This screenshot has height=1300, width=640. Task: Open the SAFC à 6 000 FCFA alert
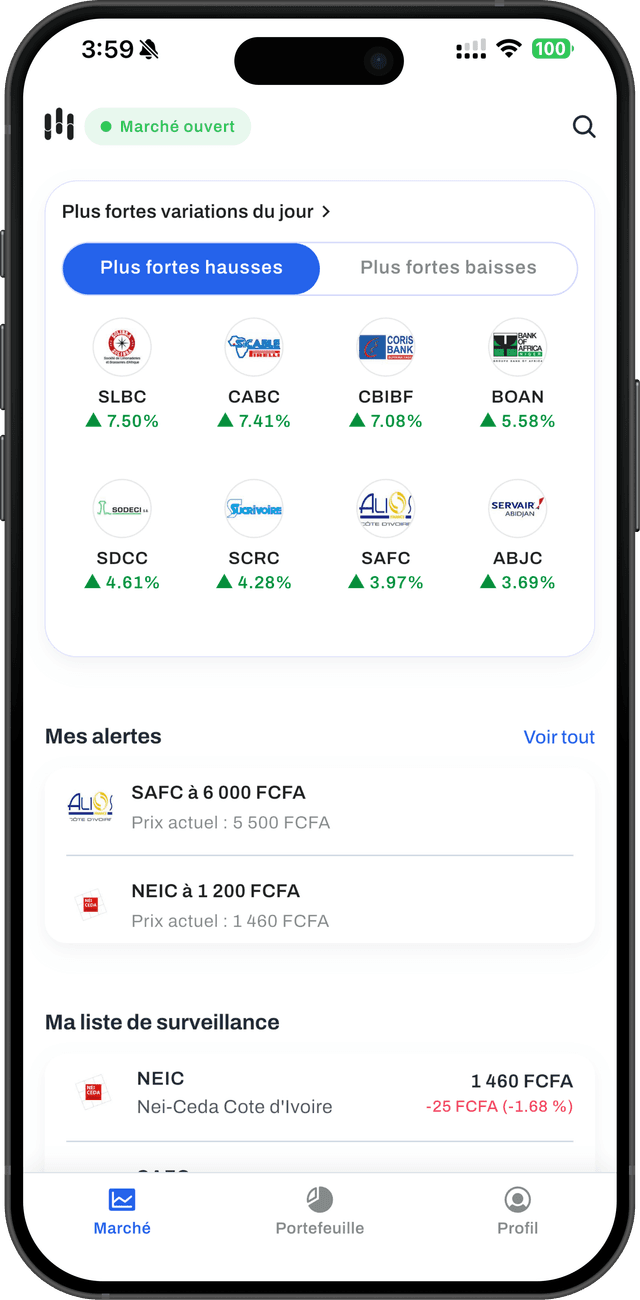coord(320,807)
